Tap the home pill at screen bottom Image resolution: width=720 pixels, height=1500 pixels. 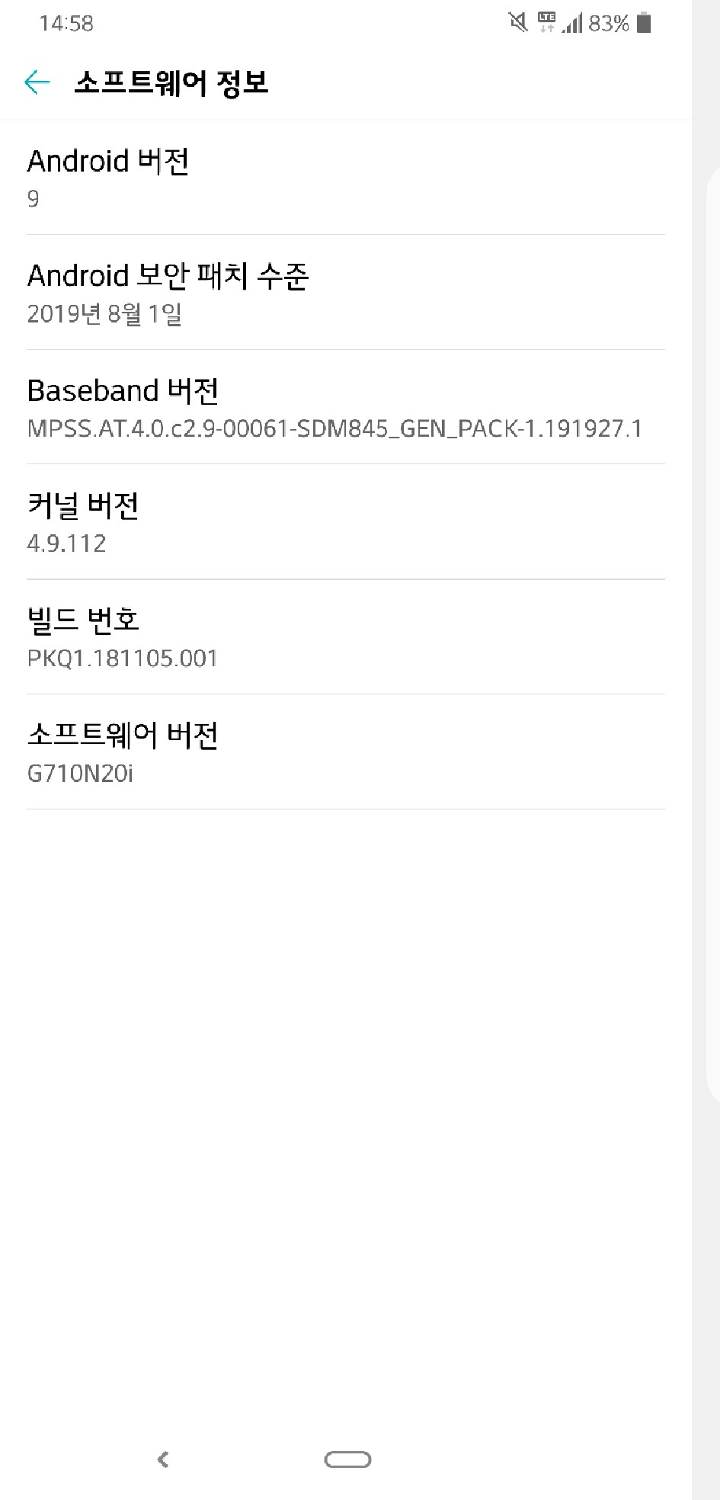tap(346, 1459)
